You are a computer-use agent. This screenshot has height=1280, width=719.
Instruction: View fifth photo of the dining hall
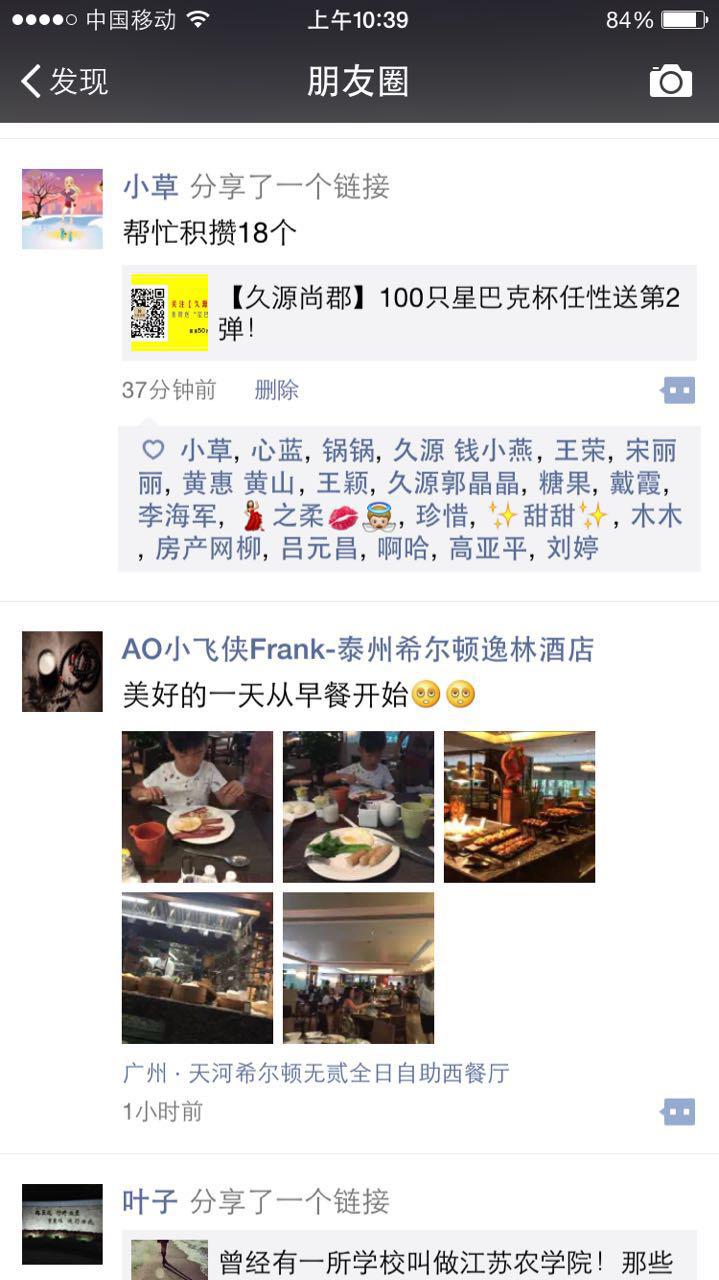click(358, 967)
